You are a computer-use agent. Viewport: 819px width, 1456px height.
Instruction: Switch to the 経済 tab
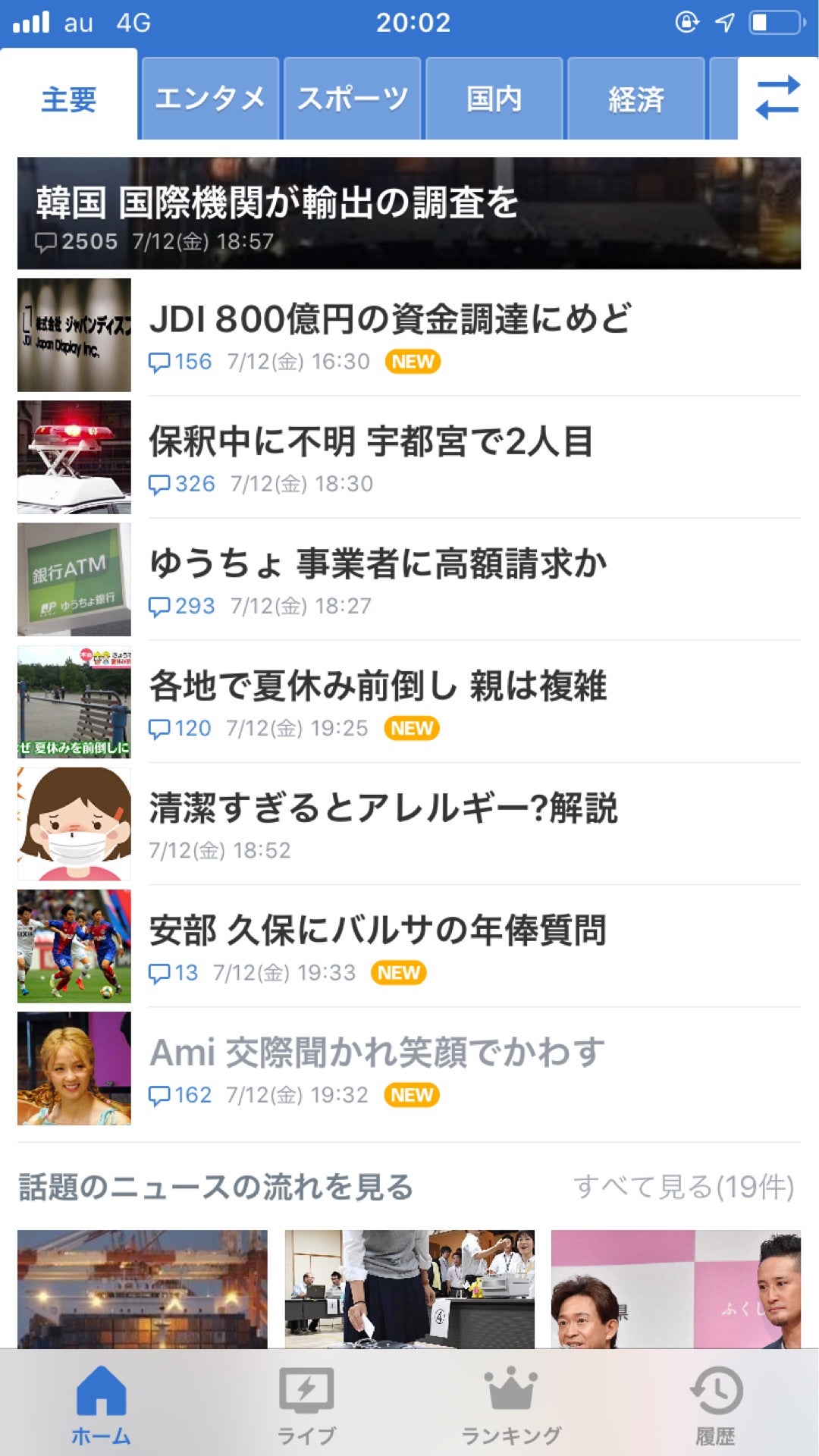pyautogui.click(x=636, y=97)
